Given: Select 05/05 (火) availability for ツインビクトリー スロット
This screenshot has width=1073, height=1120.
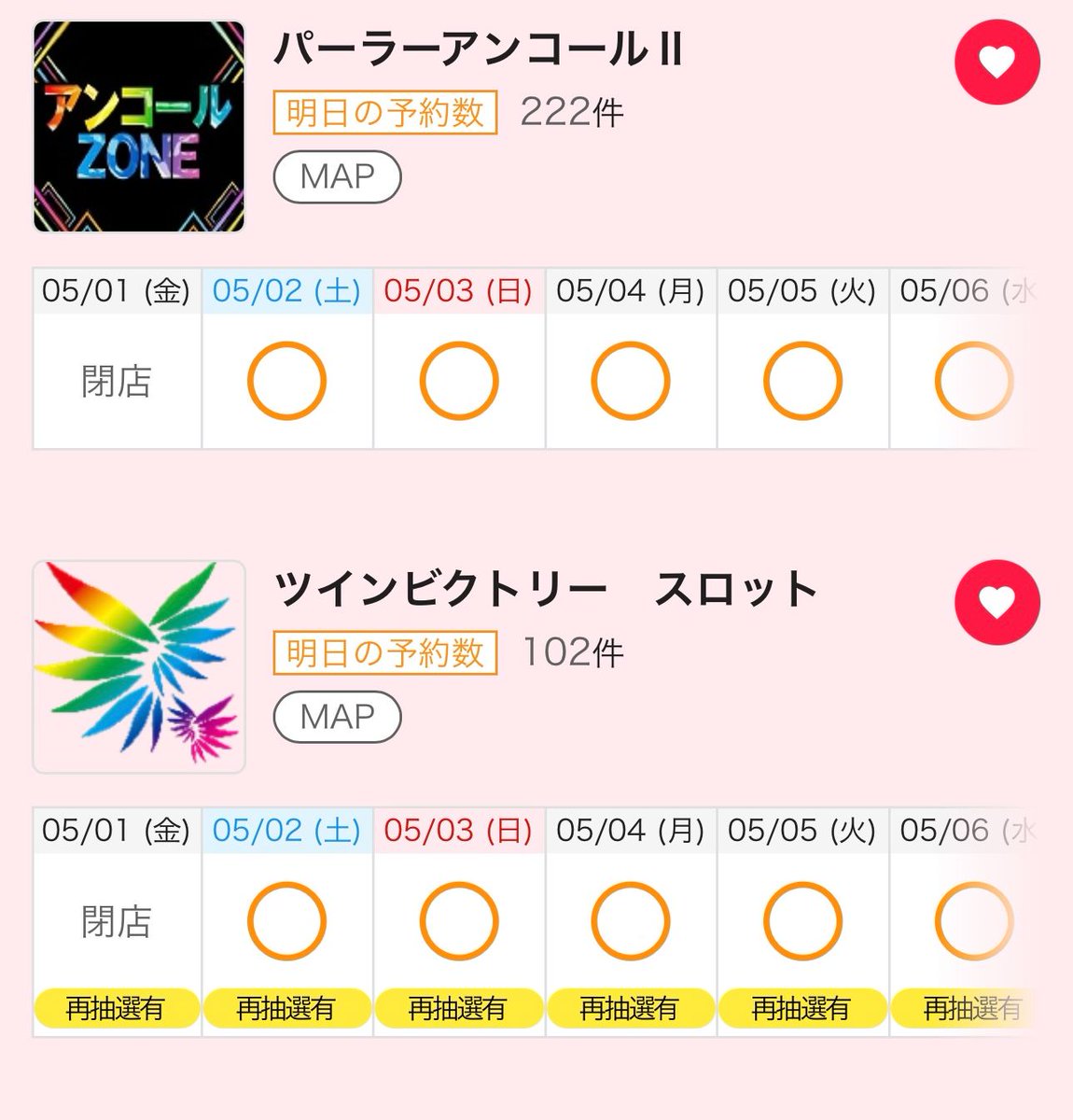Looking at the screenshot, I should (802, 921).
